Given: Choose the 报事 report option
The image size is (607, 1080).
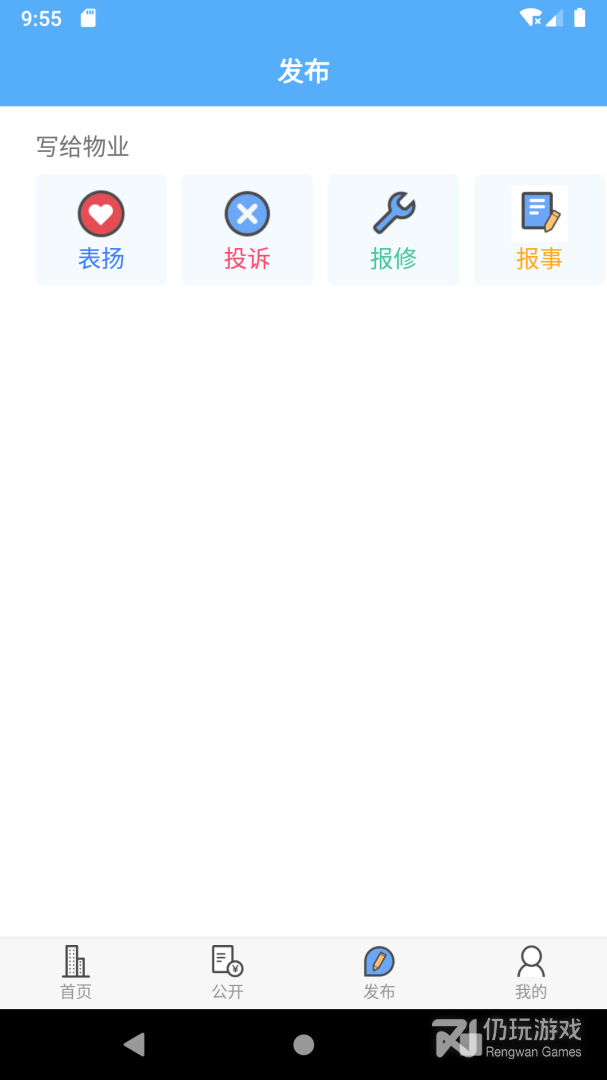Looking at the screenshot, I should pyautogui.click(x=539, y=229).
